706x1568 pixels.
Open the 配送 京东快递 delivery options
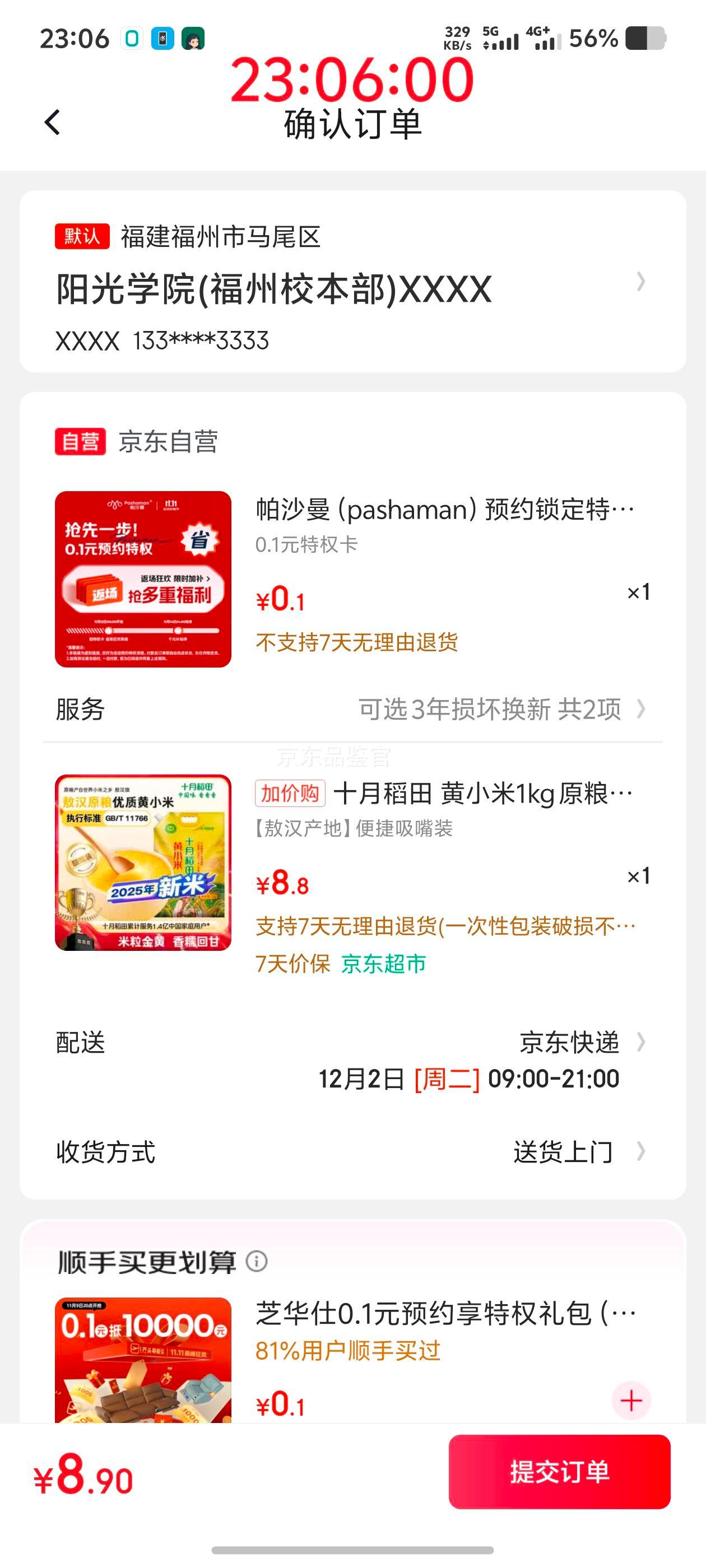pos(573,1042)
